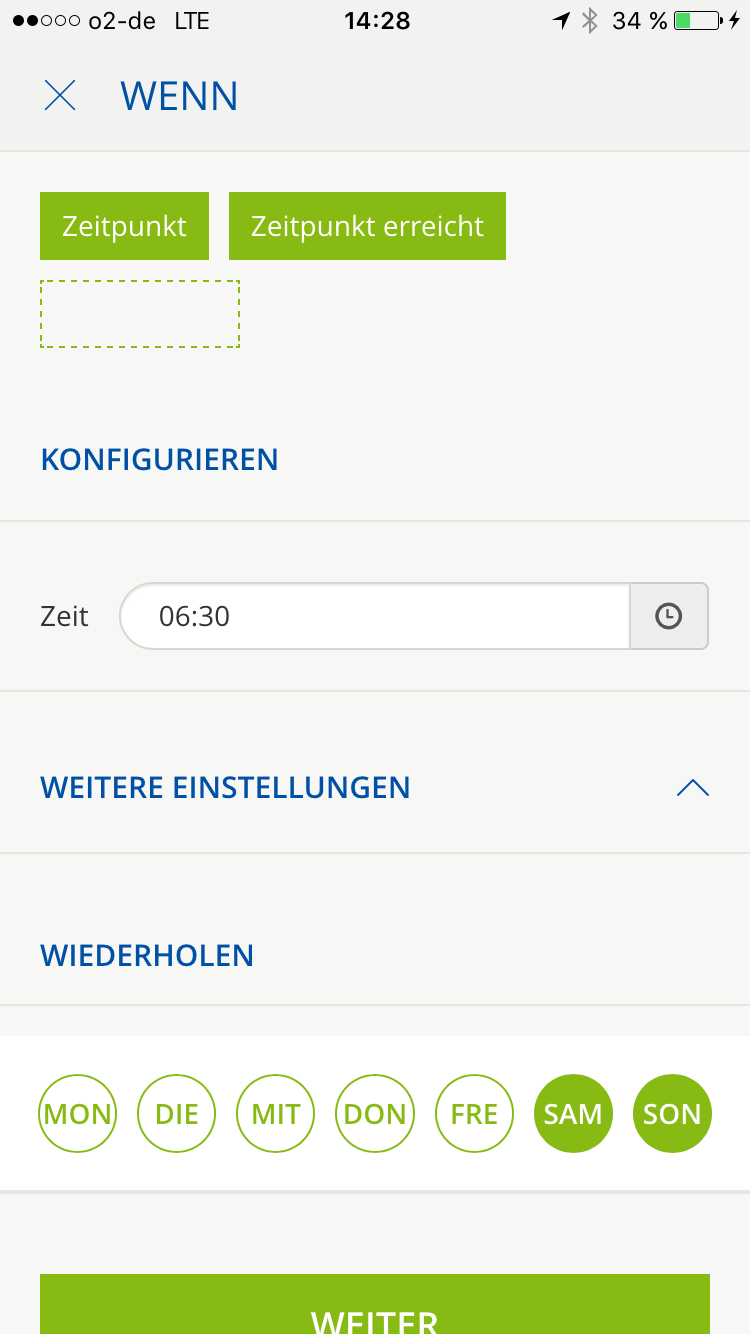Tap the empty dashed placeholder box
The height and width of the screenshot is (1334, 750).
pos(140,314)
